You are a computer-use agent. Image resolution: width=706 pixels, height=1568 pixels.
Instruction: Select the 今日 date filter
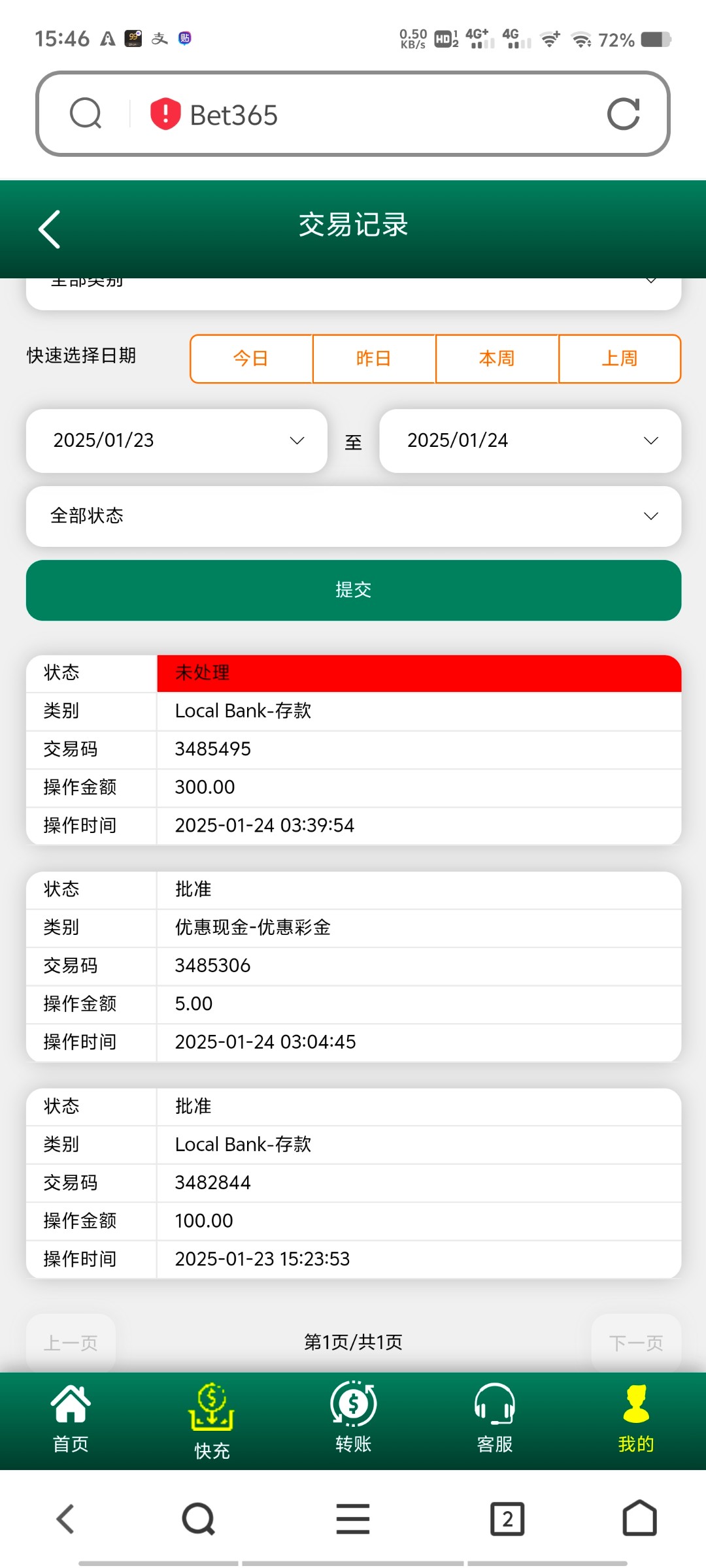(250, 358)
